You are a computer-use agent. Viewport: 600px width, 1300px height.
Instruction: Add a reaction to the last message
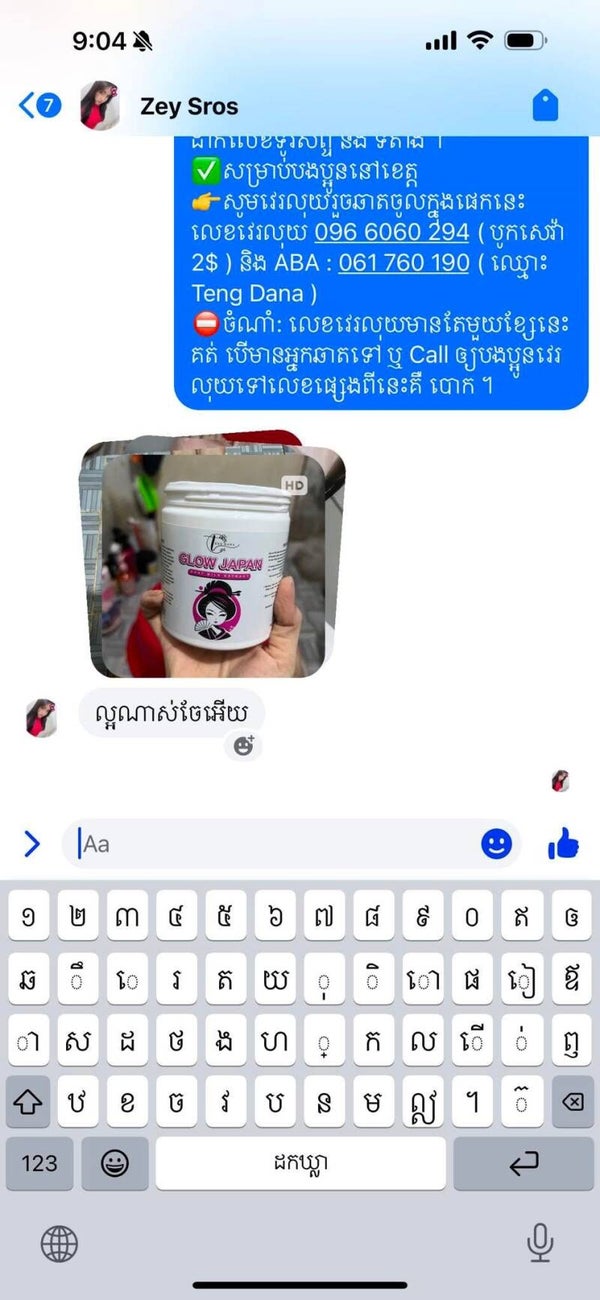243,744
